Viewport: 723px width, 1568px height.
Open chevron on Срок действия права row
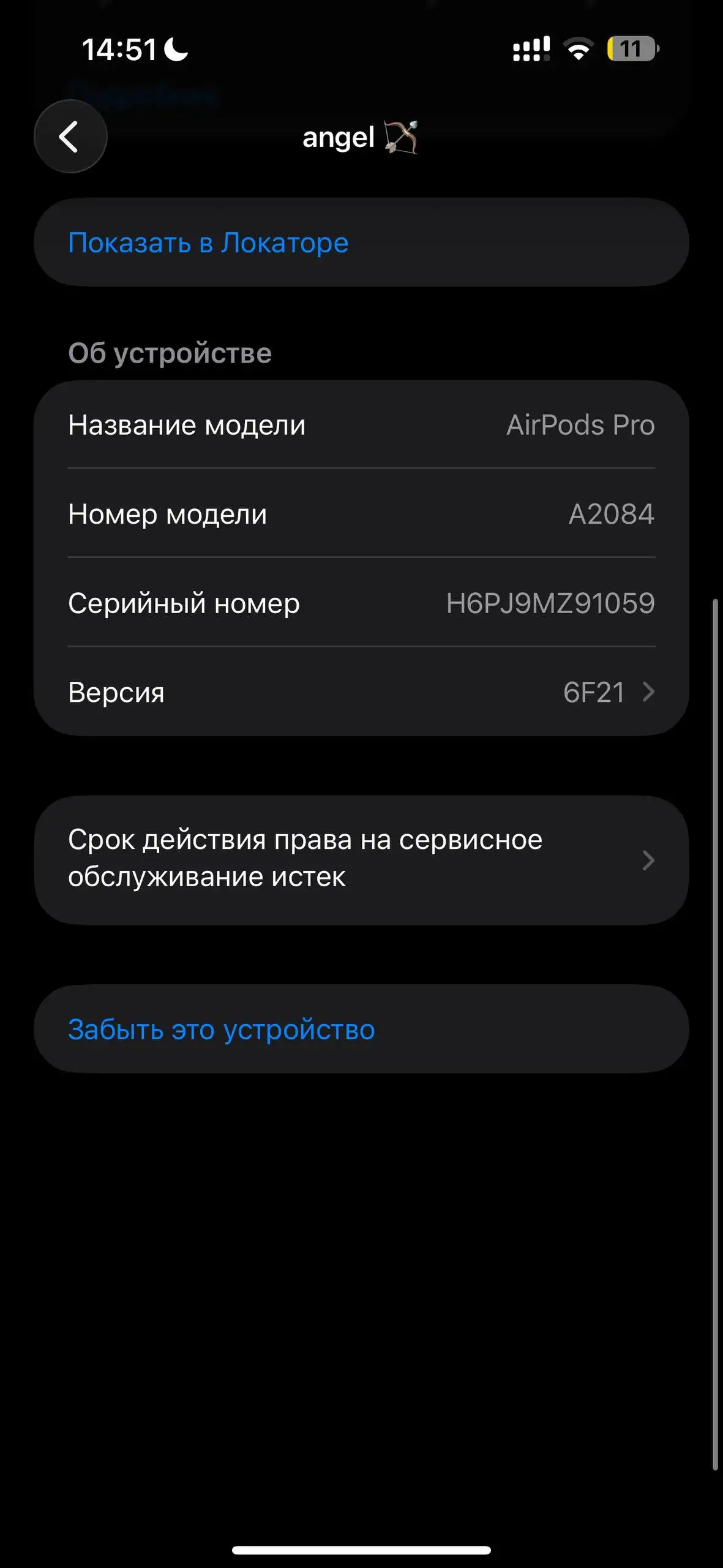(648, 860)
